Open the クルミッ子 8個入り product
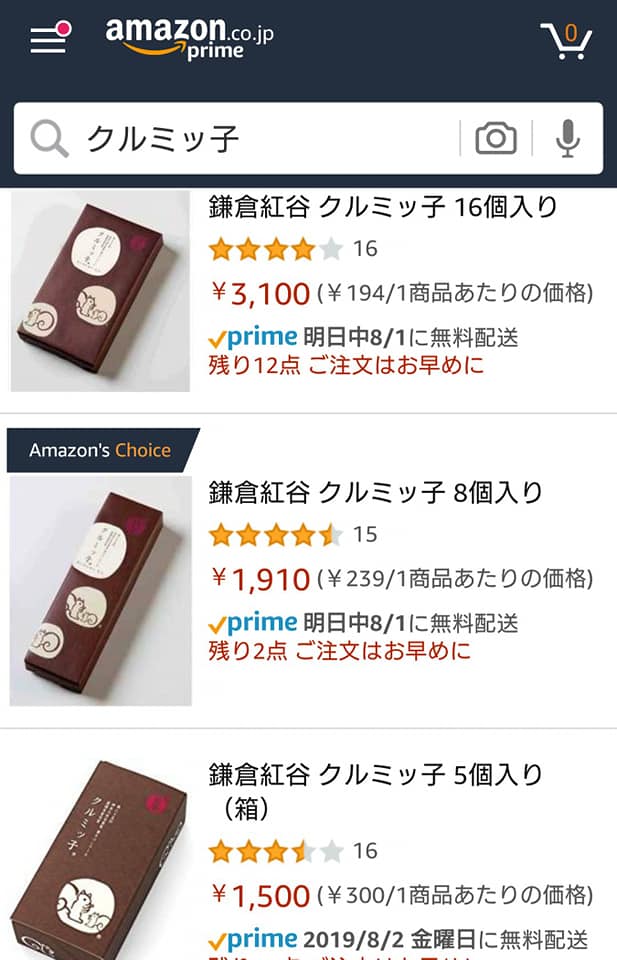617x960 pixels. click(375, 492)
